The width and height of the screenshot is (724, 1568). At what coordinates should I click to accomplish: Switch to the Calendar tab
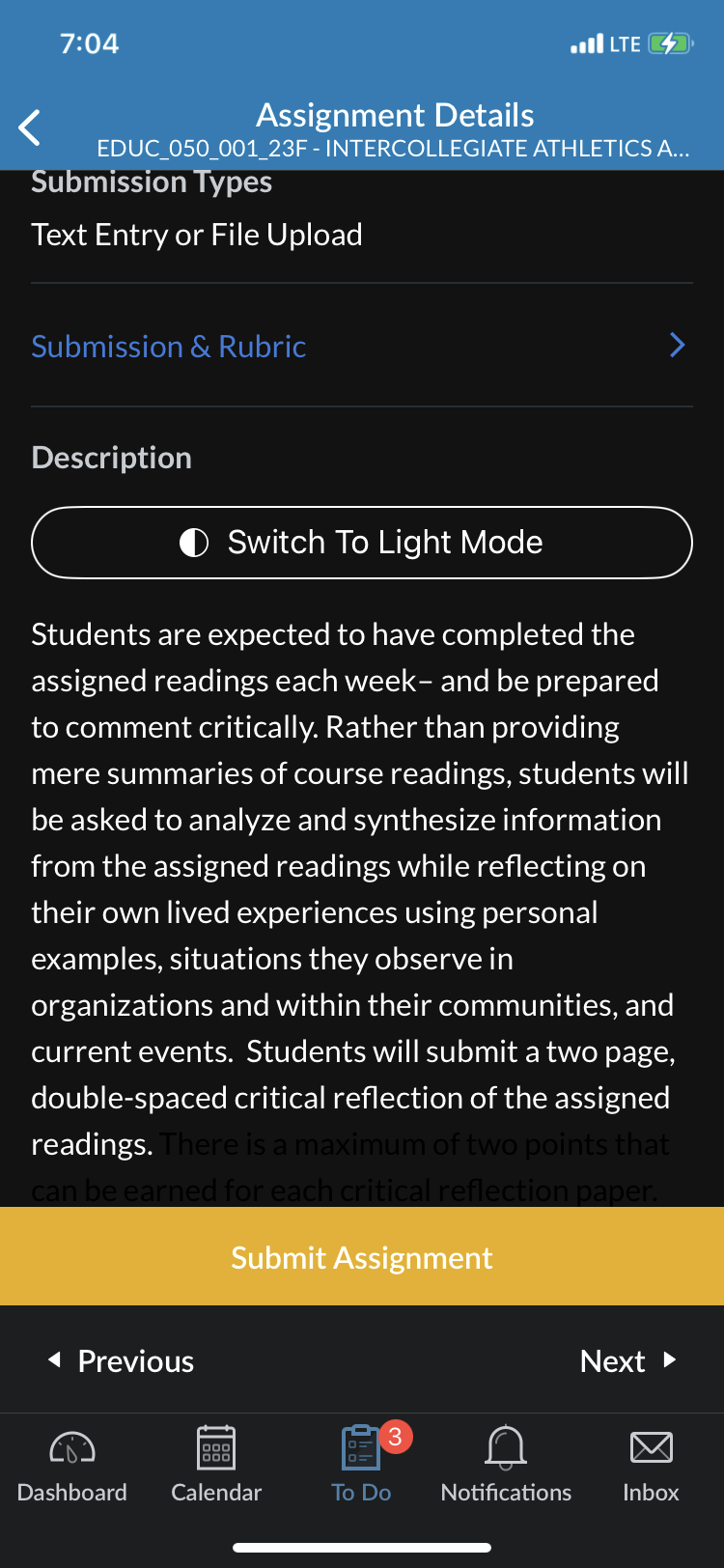216,1465
